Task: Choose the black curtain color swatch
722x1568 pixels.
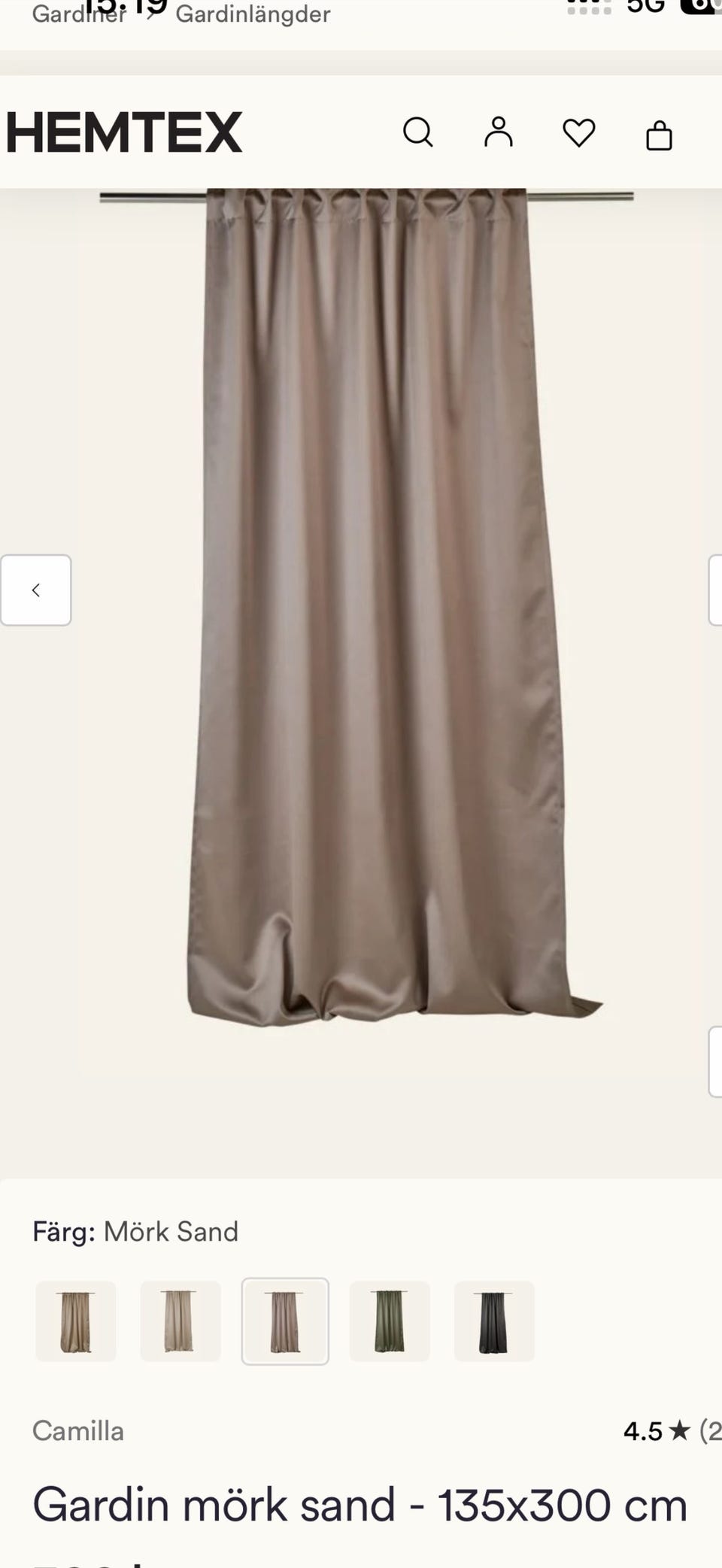Action: (494, 1321)
